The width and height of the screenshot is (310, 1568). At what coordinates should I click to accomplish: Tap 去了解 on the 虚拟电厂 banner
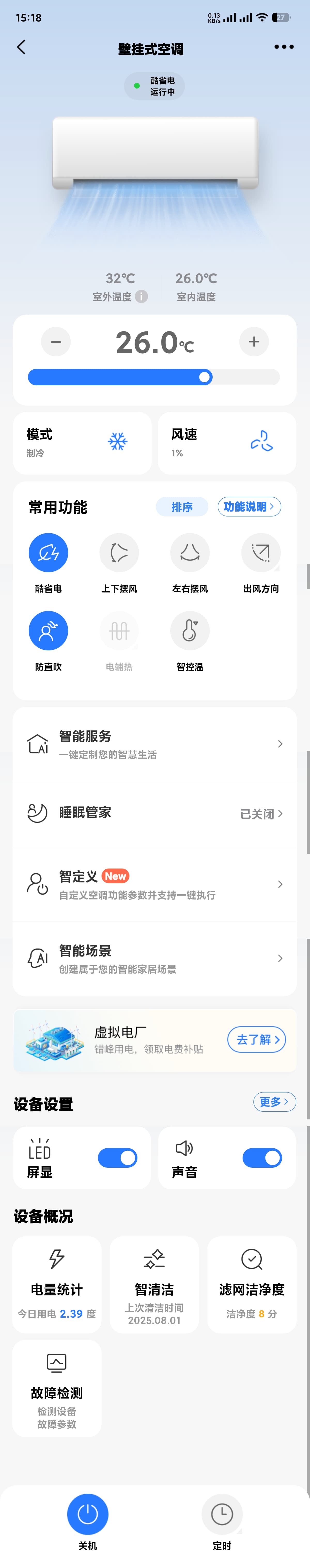click(x=257, y=1040)
